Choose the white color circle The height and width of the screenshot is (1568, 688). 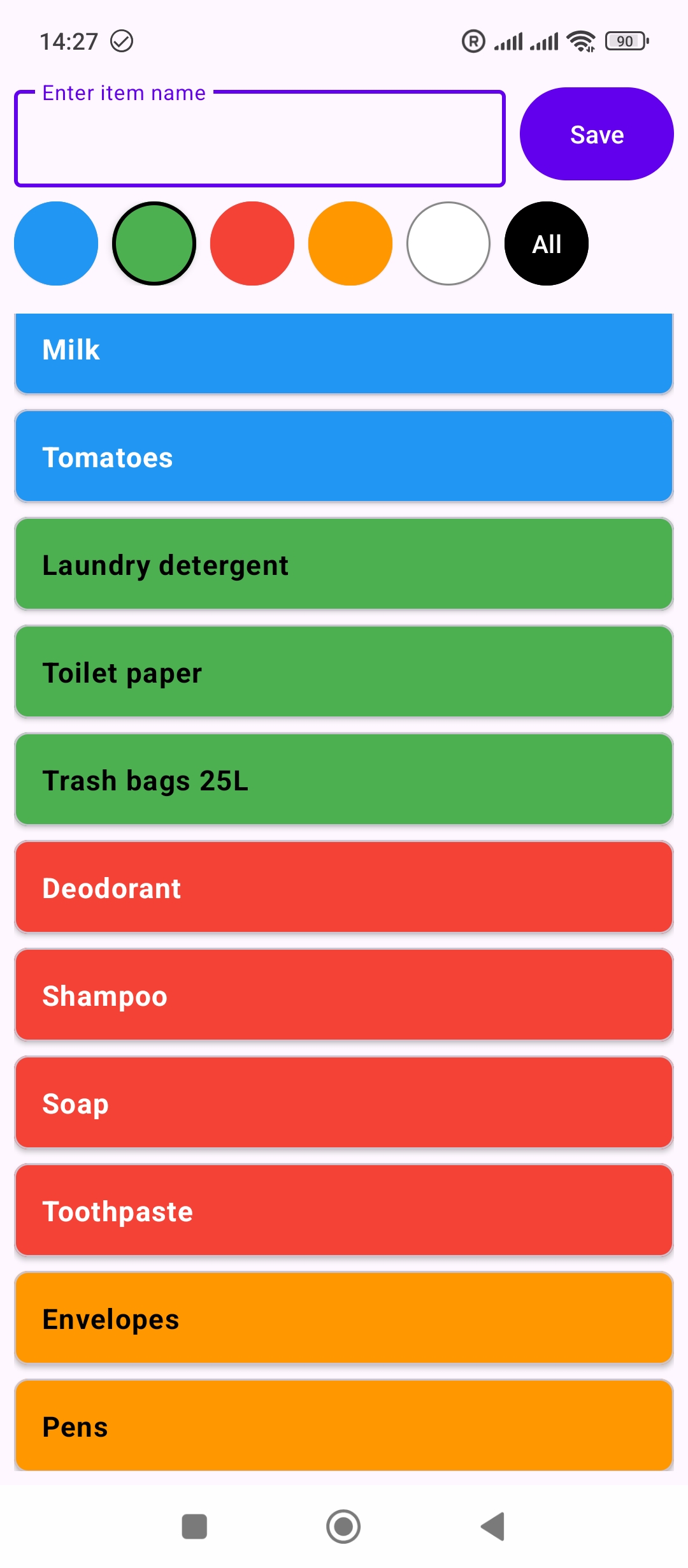pos(448,243)
